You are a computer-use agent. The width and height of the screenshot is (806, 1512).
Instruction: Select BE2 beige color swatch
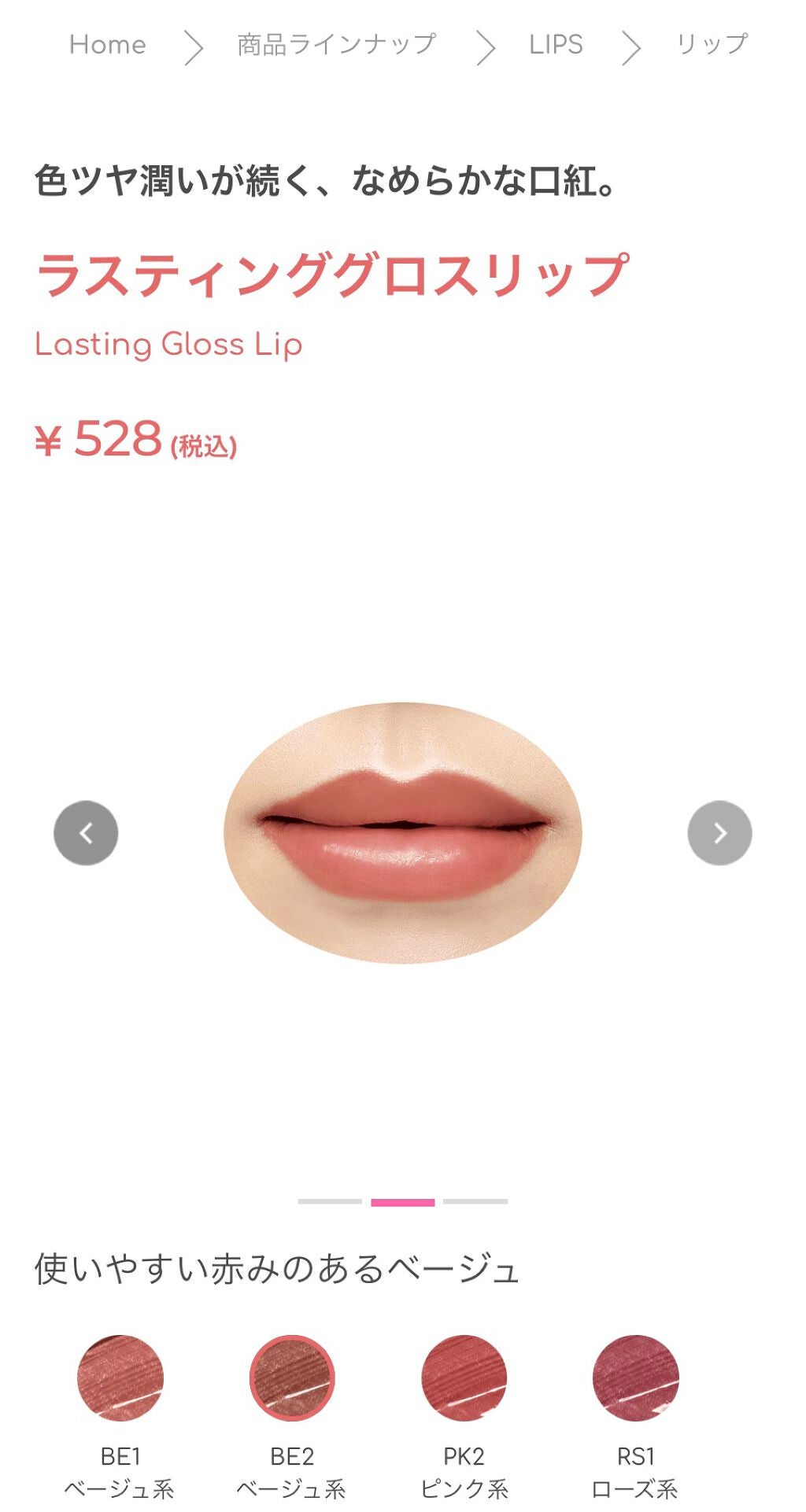coord(292,1377)
